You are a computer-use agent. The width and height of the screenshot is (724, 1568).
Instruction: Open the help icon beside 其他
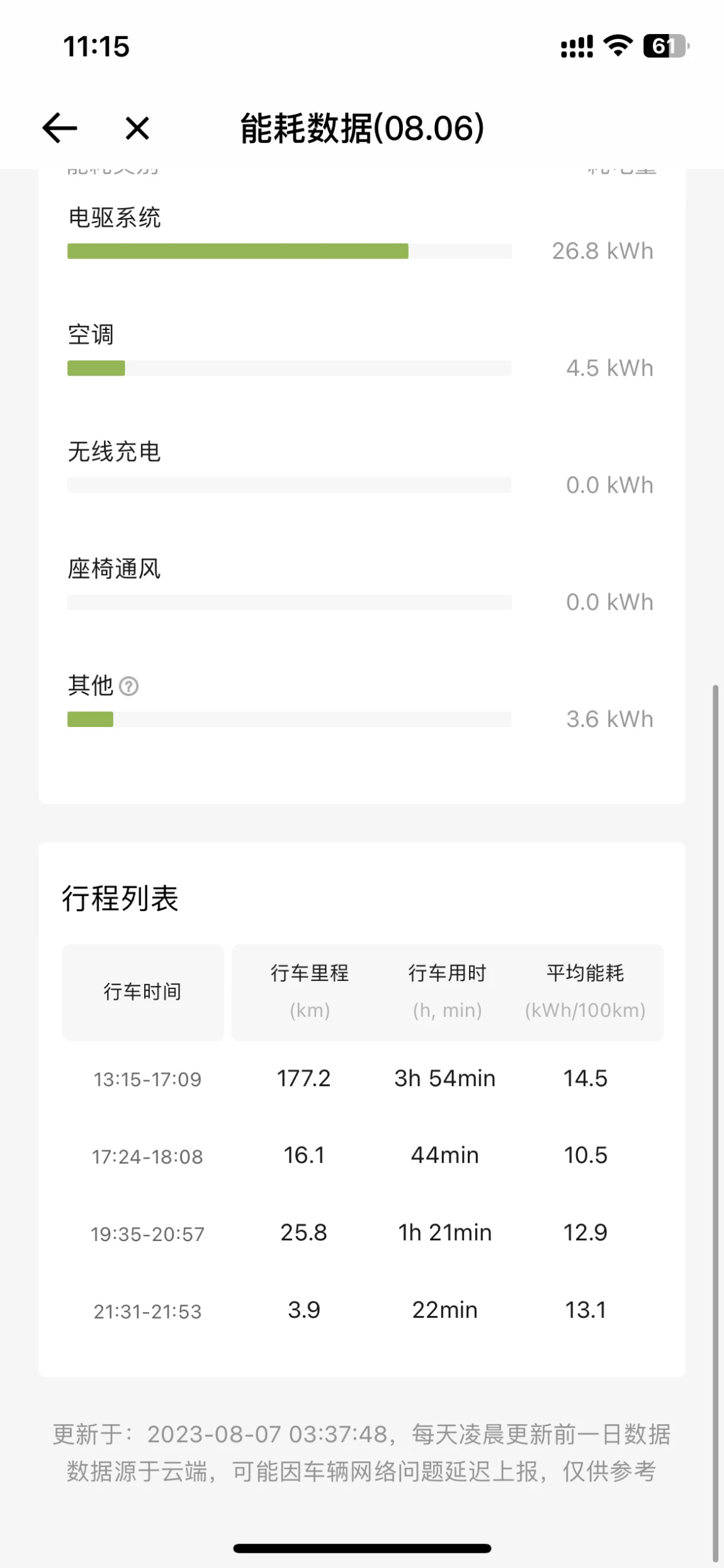129,686
